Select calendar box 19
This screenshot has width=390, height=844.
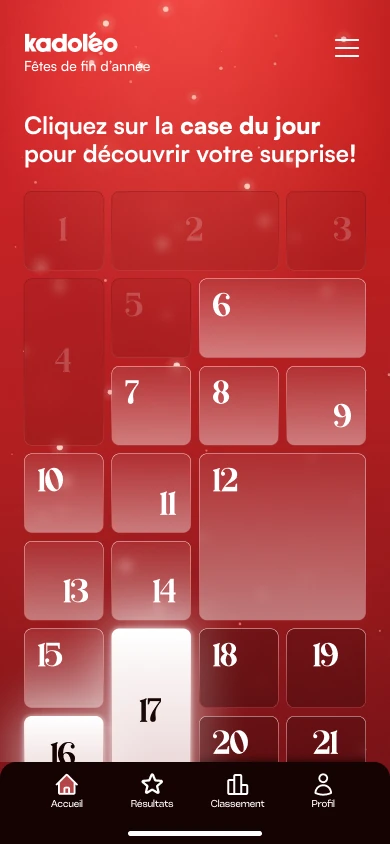[x=326, y=668]
